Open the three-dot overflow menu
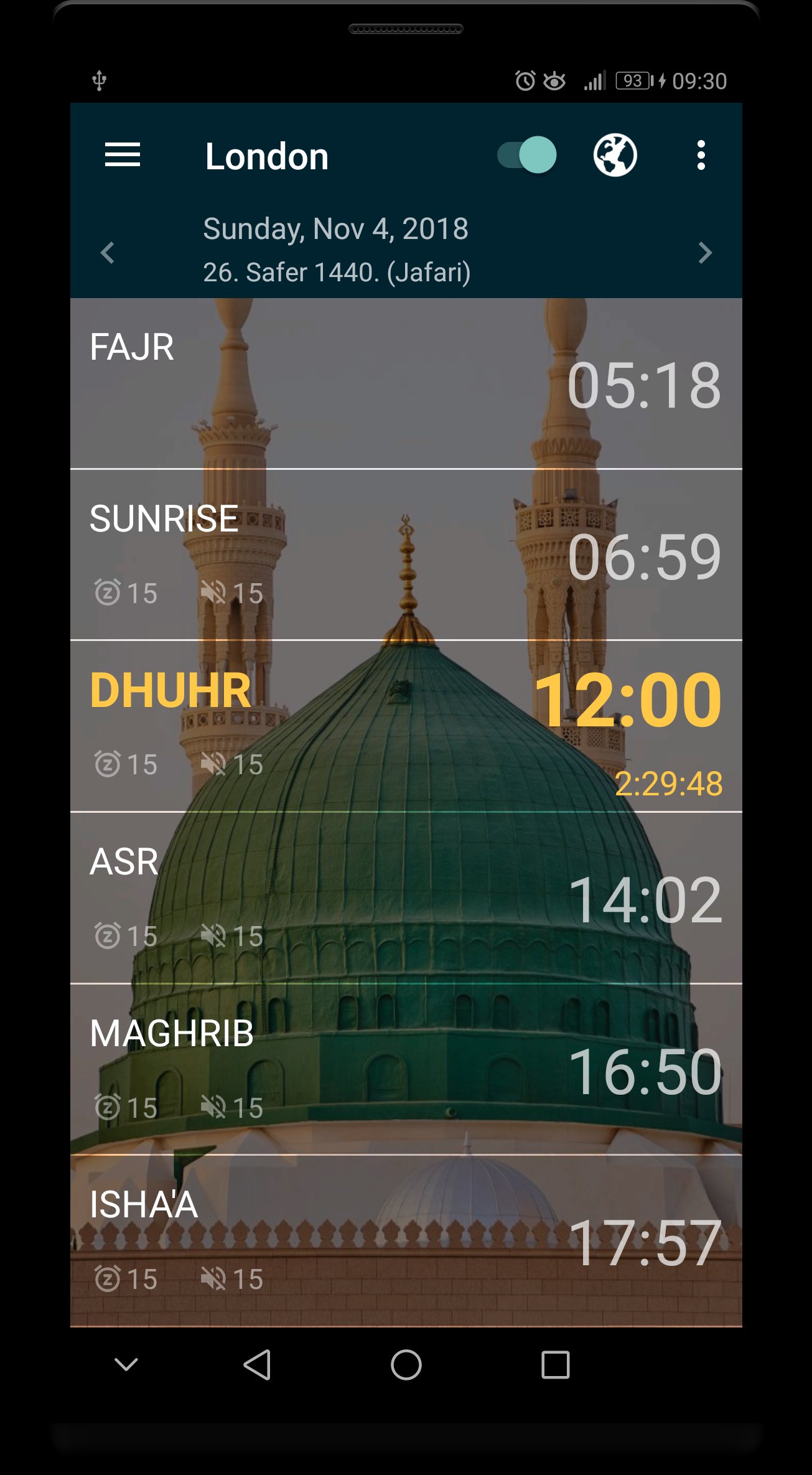This screenshot has height=1475, width=812. pos(701,156)
